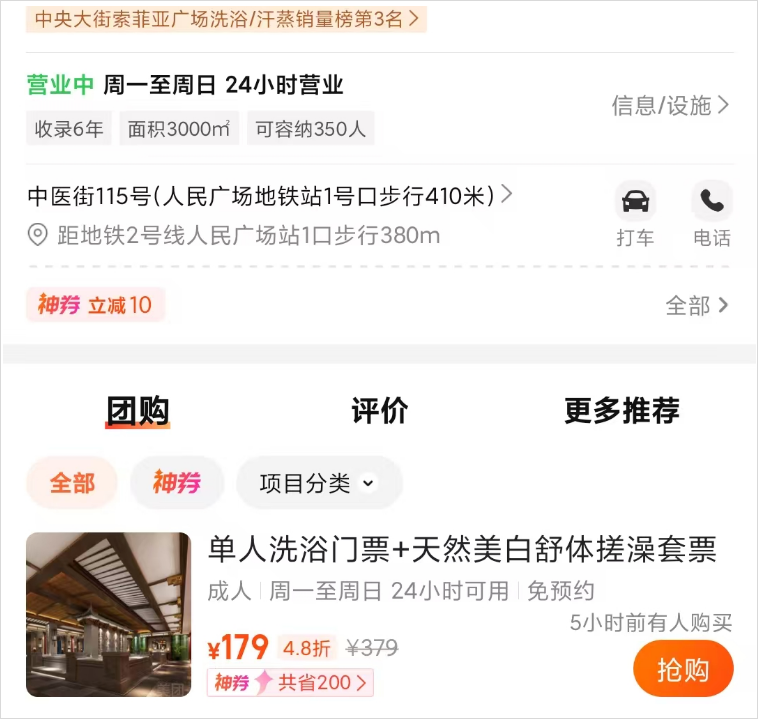The width and height of the screenshot is (759, 720).
Task: Switch to the 更多推荐 tab
Action: coord(622,410)
